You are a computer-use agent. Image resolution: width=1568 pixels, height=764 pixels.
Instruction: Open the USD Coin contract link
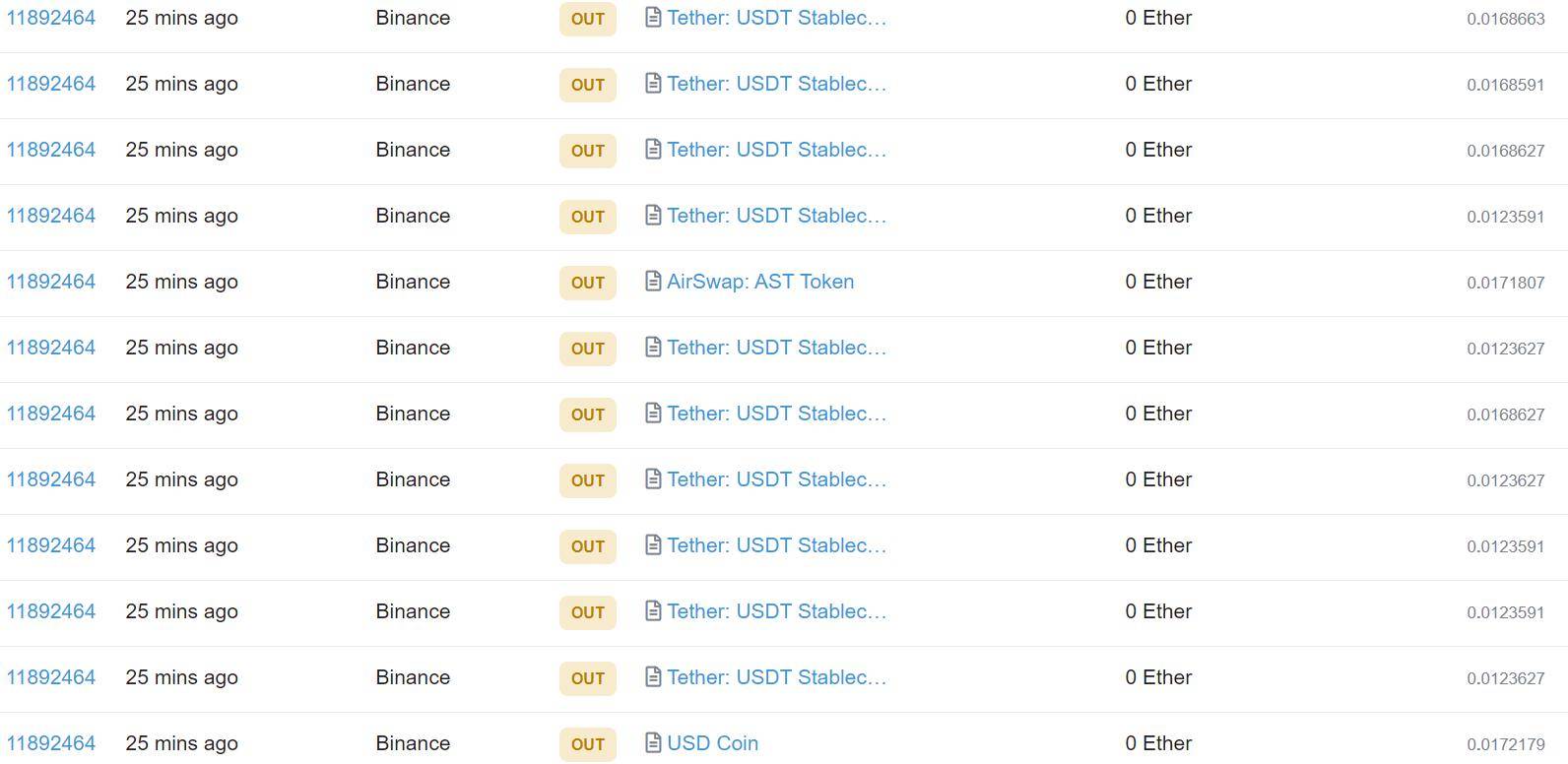pyautogui.click(x=712, y=743)
